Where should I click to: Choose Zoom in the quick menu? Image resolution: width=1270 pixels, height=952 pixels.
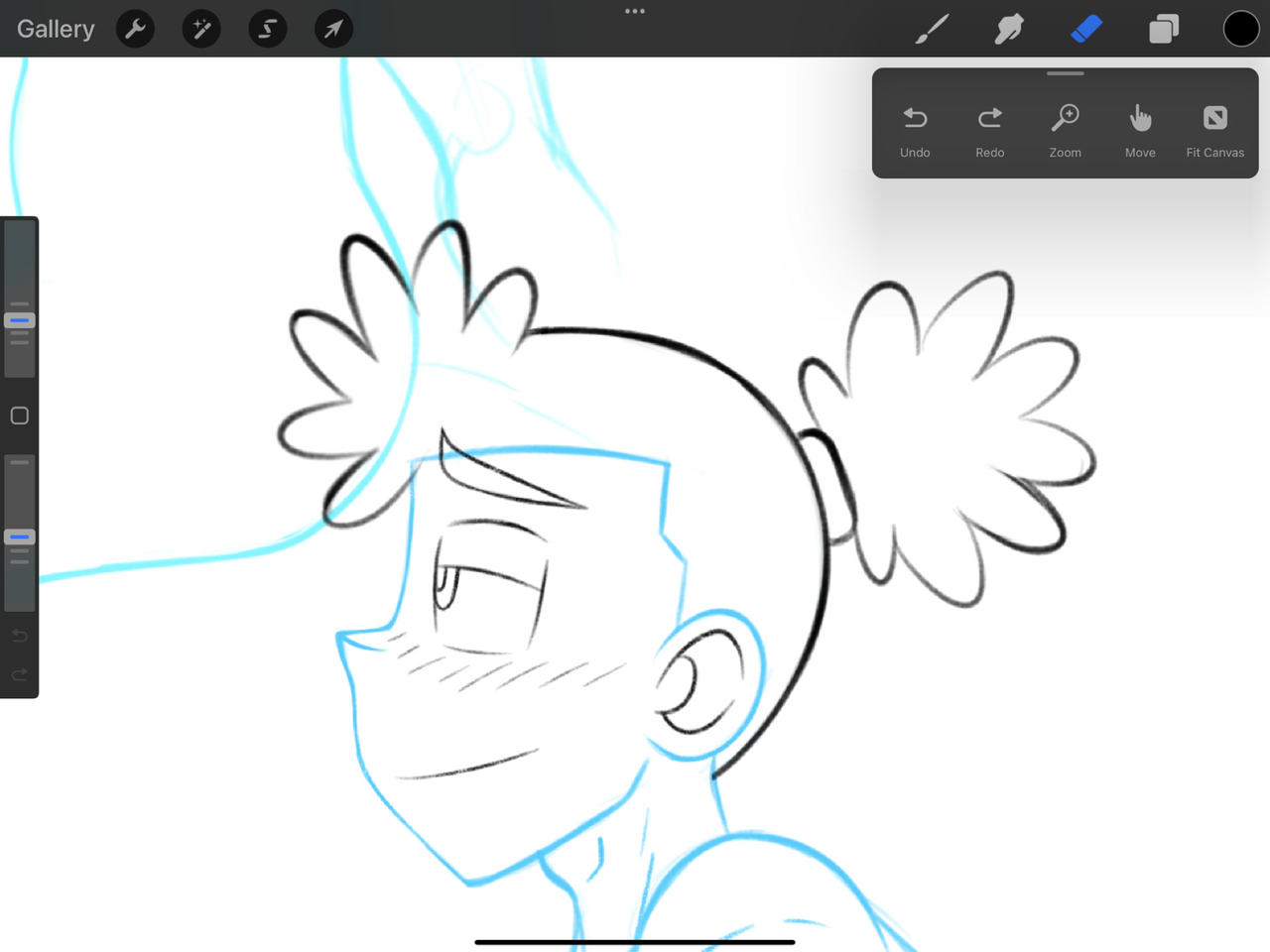1065,130
